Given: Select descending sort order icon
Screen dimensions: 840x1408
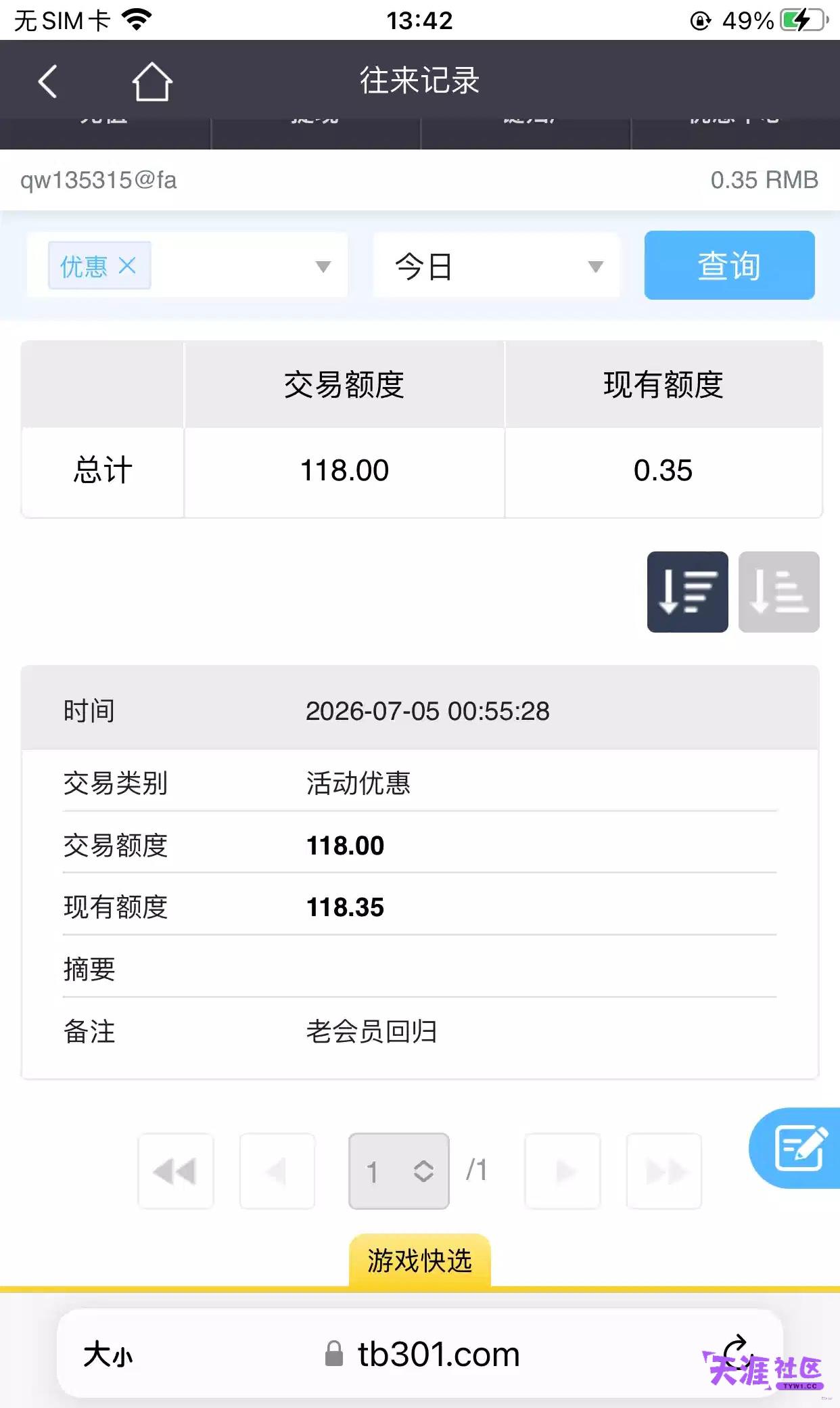Looking at the screenshot, I should pyautogui.click(x=687, y=592).
